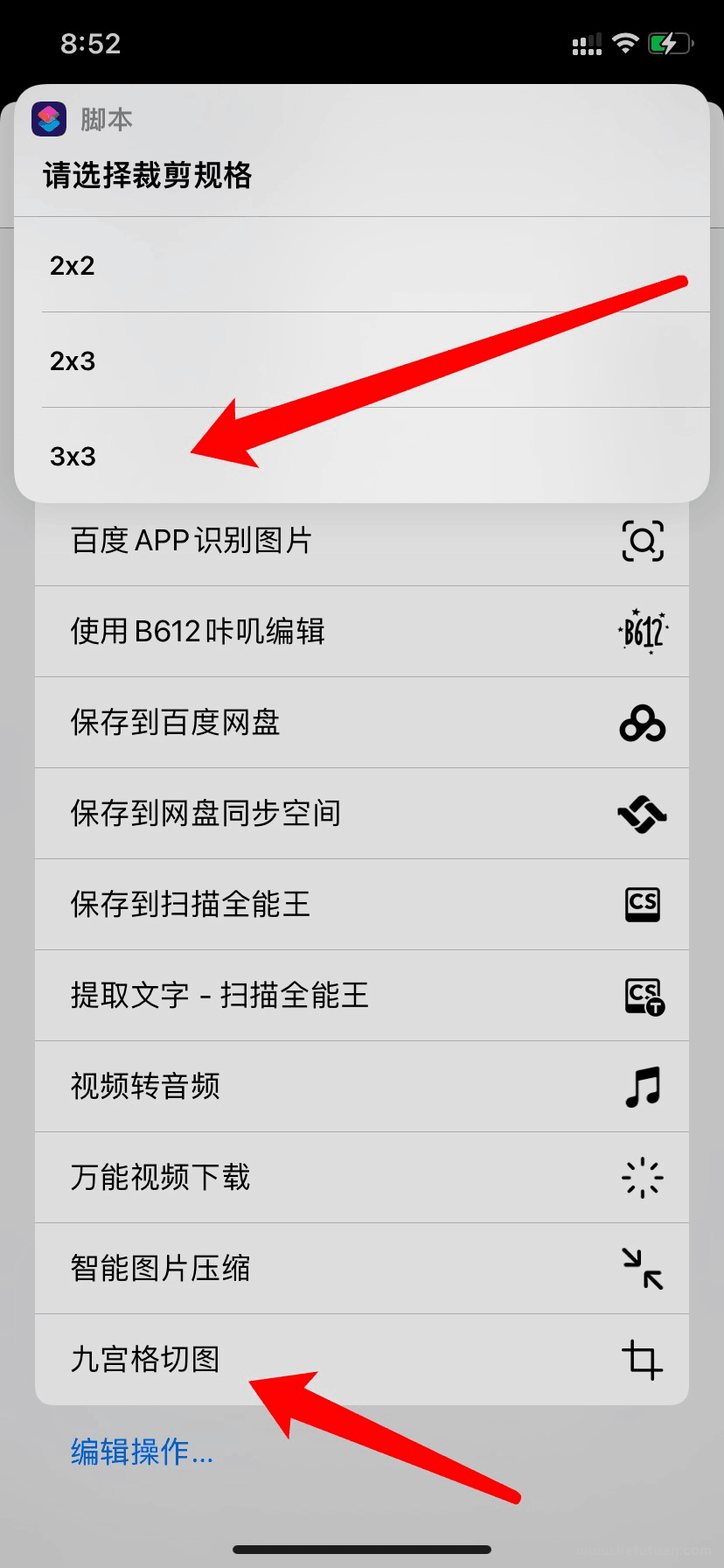Run 提取文字 - 扫描全能王
724x1568 pixels.
361,996
